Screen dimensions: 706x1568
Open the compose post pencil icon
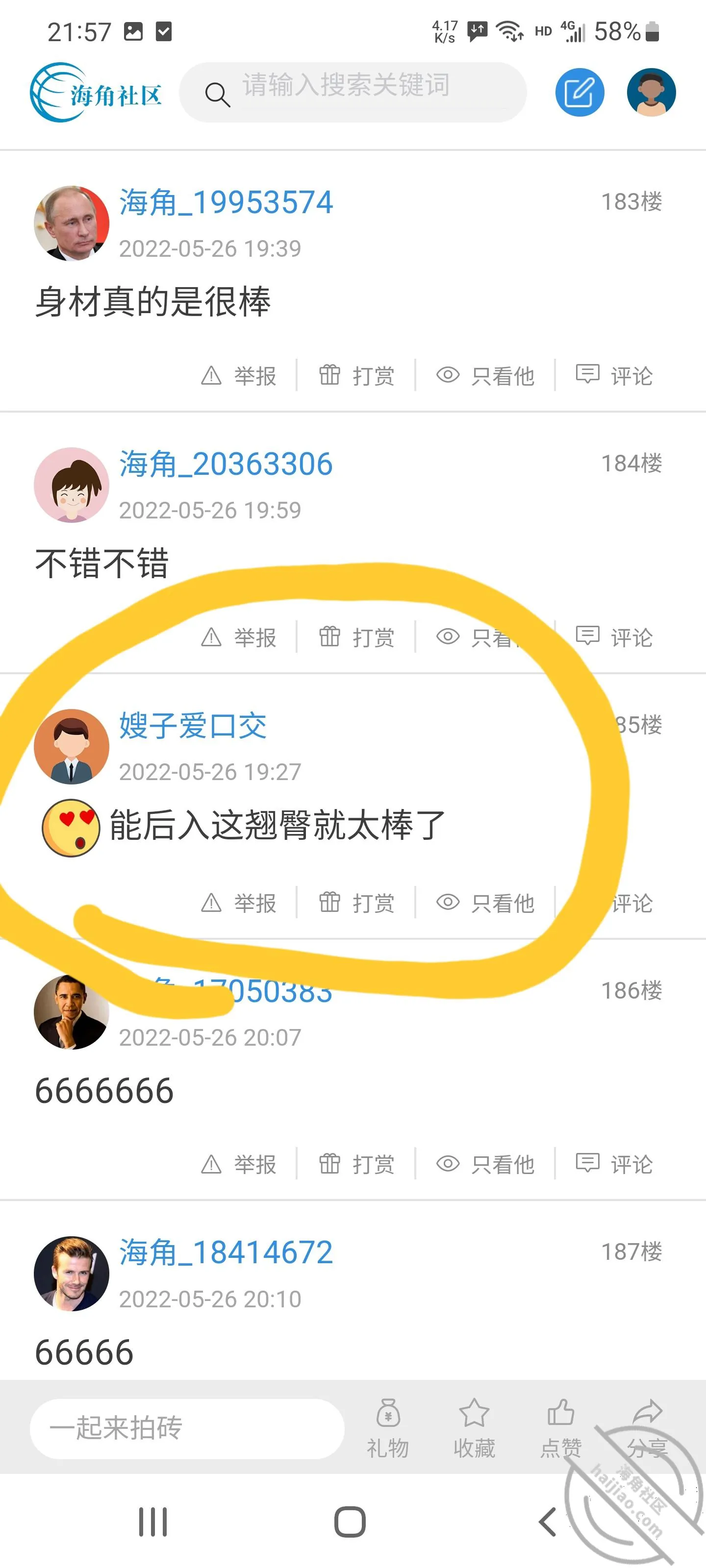tap(580, 93)
